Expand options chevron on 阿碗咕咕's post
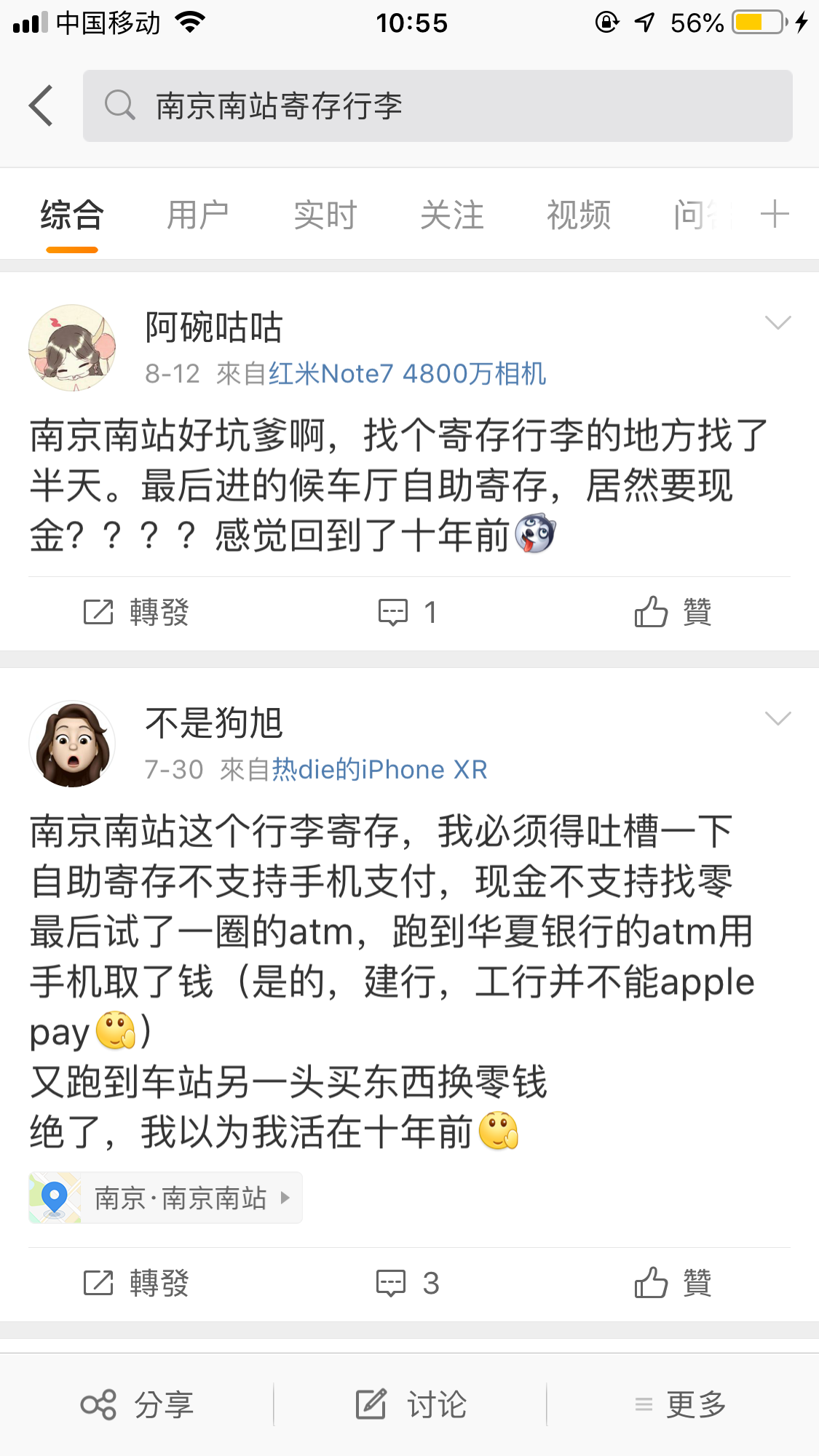The width and height of the screenshot is (819, 1456). 778,323
